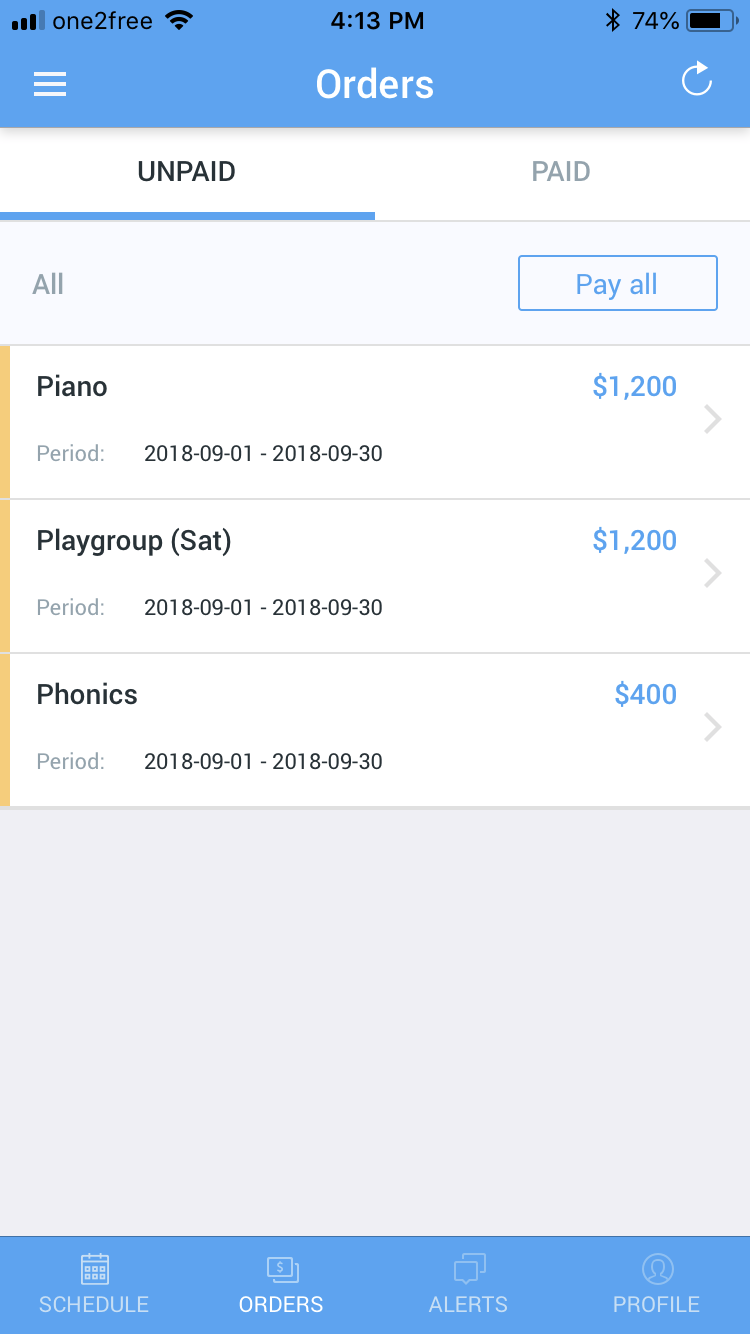Select the Unpaid tab
Image resolution: width=750 pixels, height=1334 pixels.
point(187,172)
